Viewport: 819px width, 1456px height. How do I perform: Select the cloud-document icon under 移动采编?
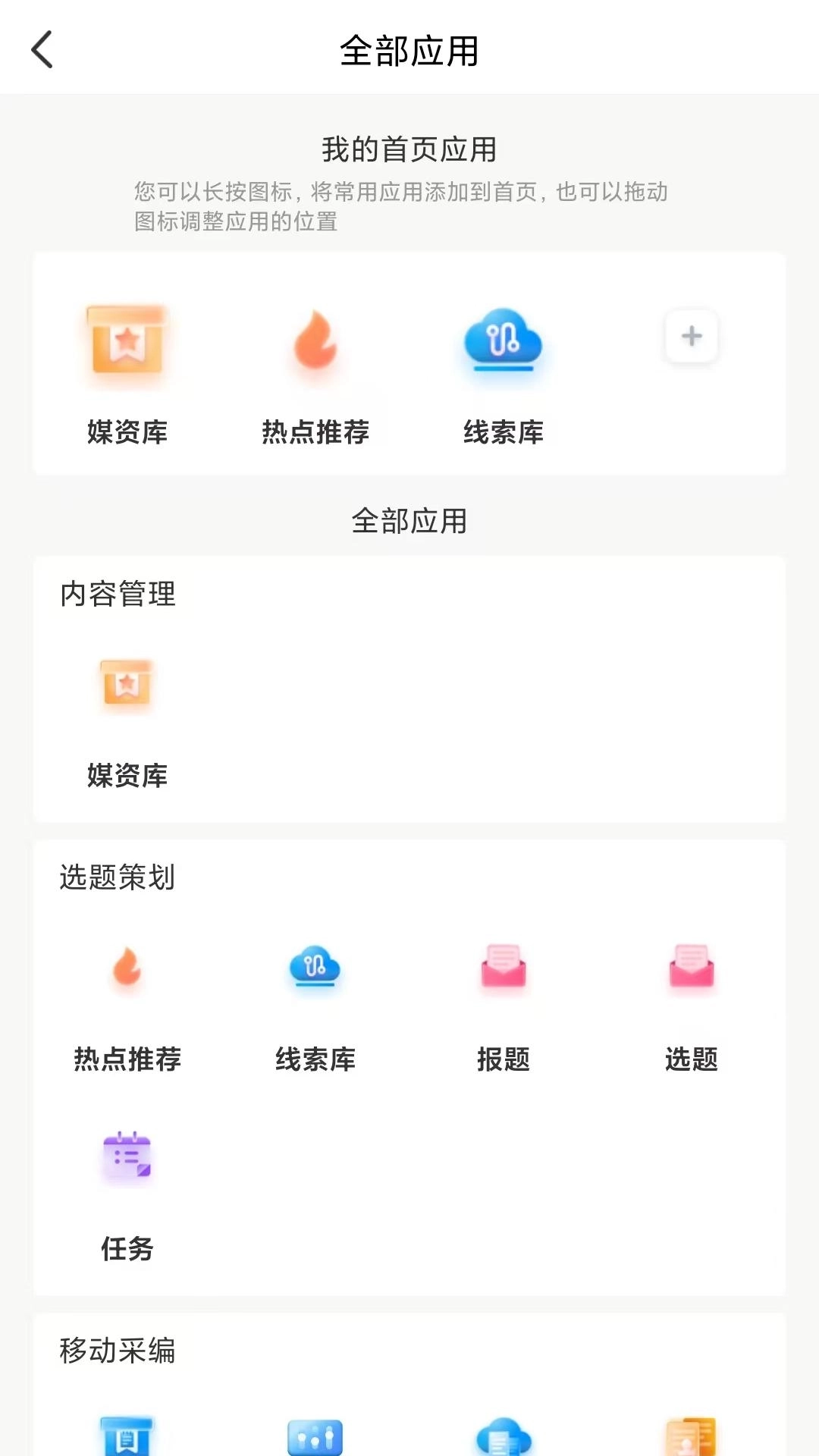pyautogui.click(x=502, y=1437)
